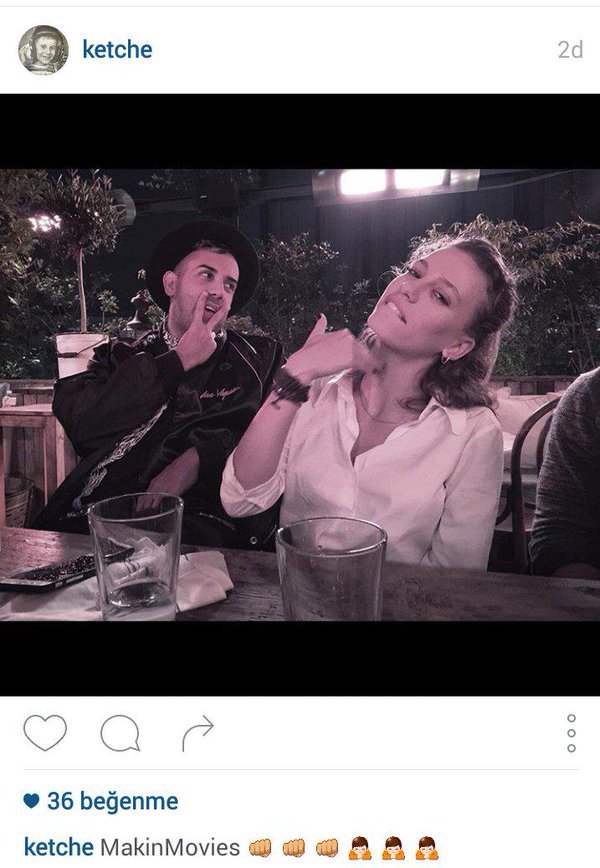The image size is (600, 868).
Task: Comment on this post
Action: coord(120,734)
